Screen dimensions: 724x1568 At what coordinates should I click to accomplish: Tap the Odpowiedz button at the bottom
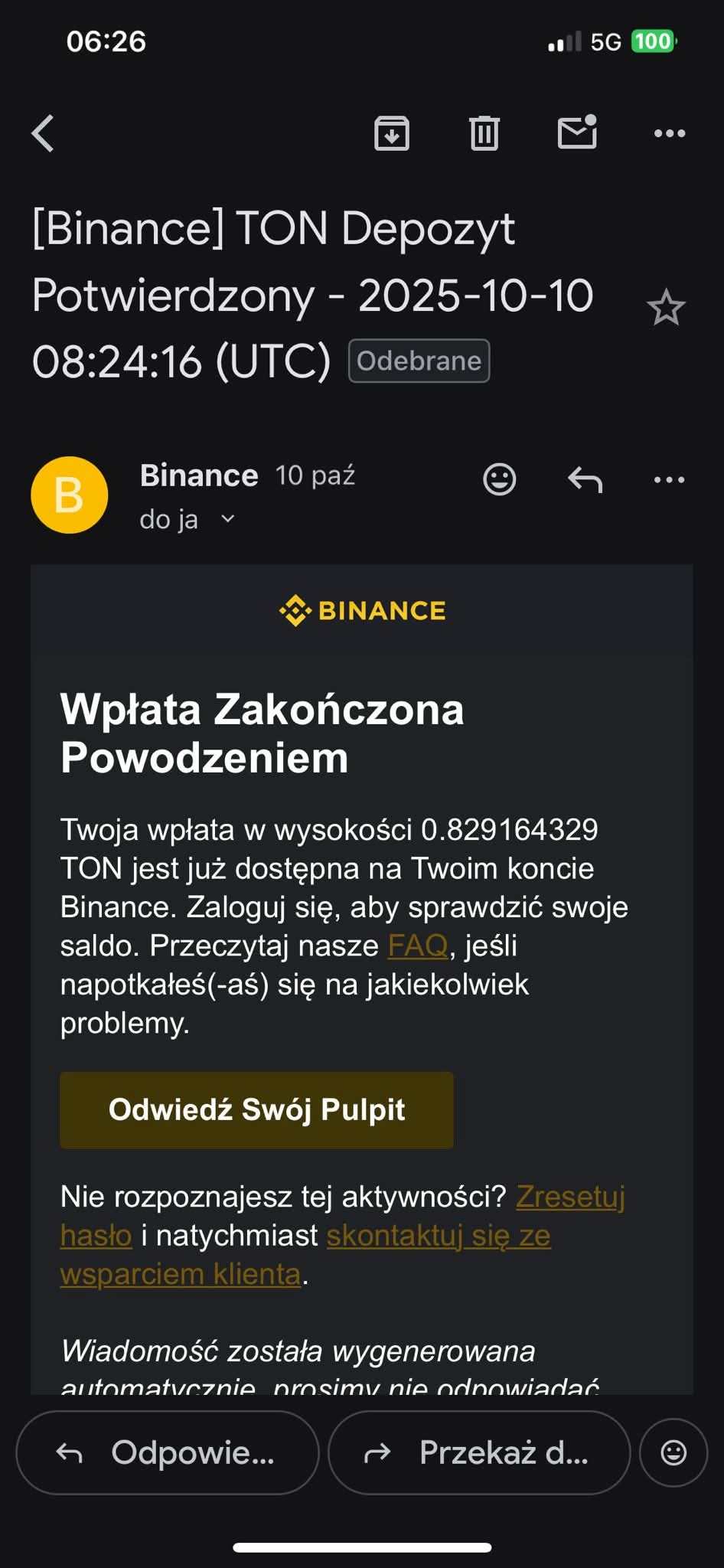(167, 1452)
